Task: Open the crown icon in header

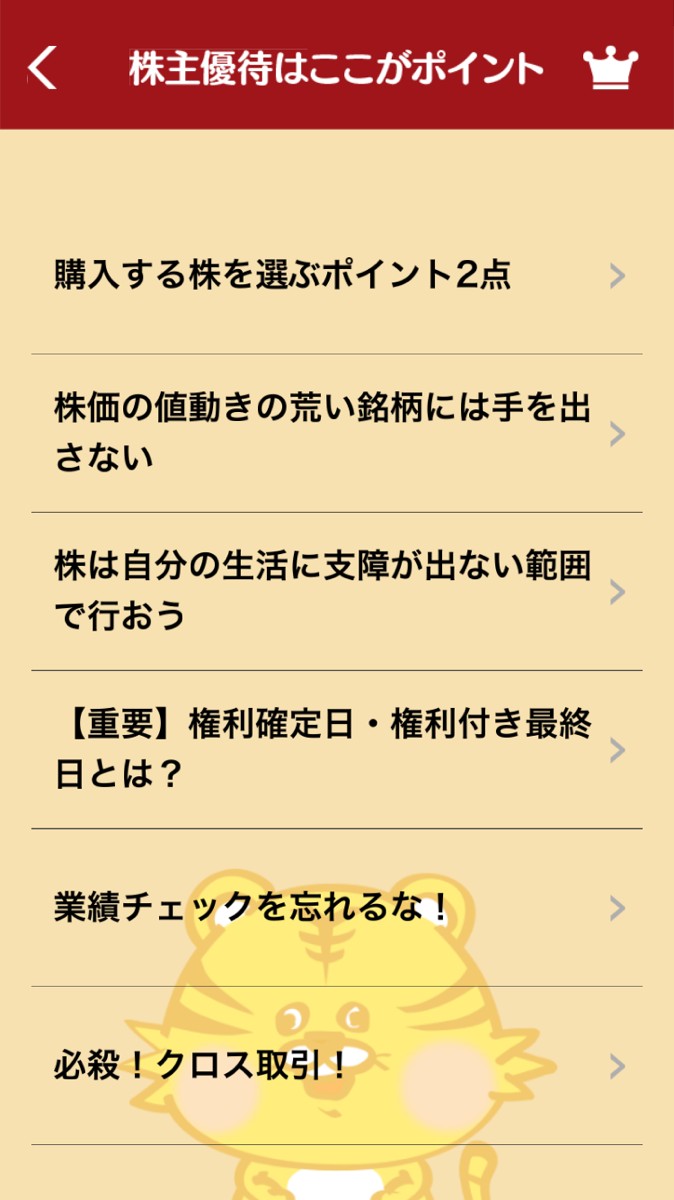Action: 610,68
